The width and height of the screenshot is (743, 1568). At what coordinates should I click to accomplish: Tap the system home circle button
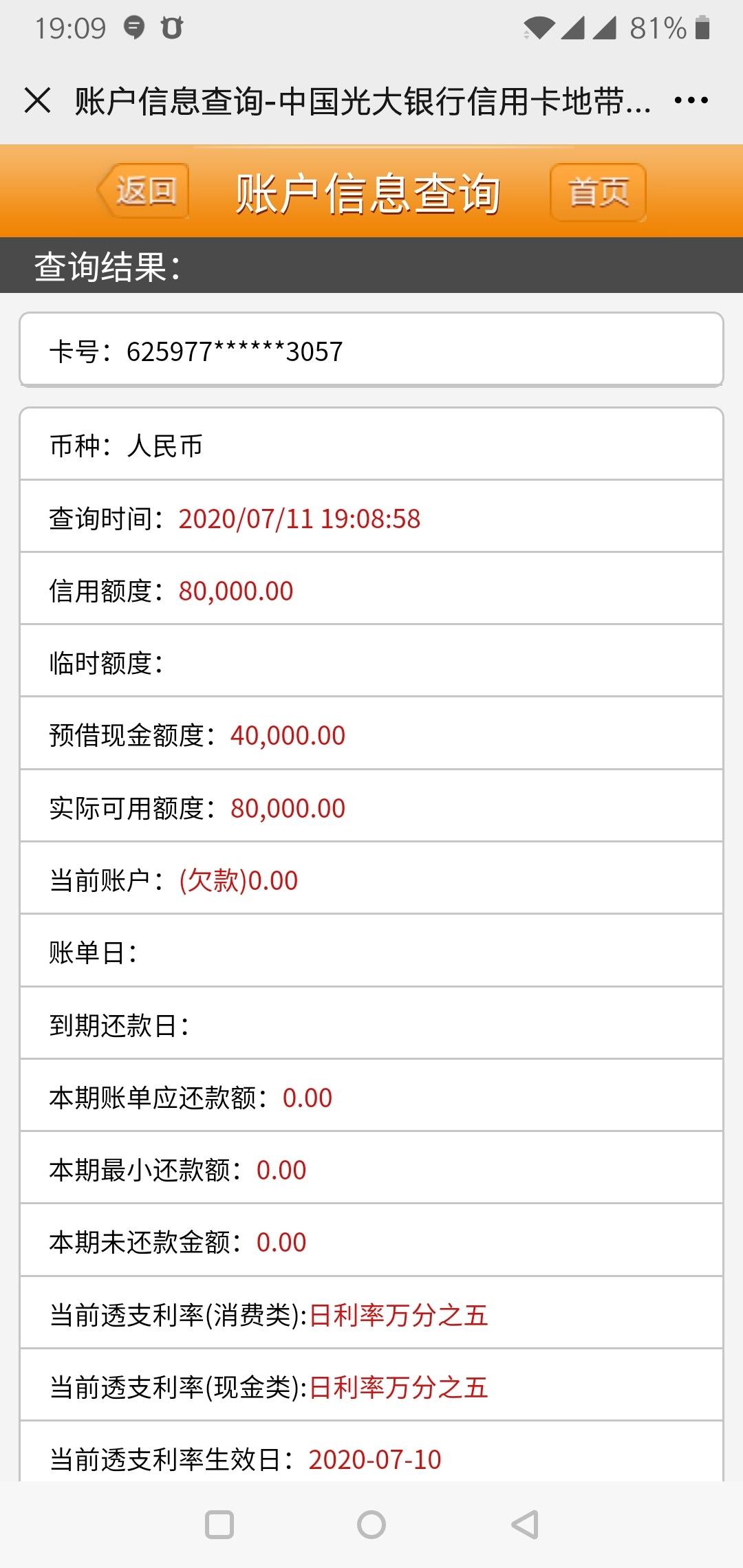coord(371,1525)
